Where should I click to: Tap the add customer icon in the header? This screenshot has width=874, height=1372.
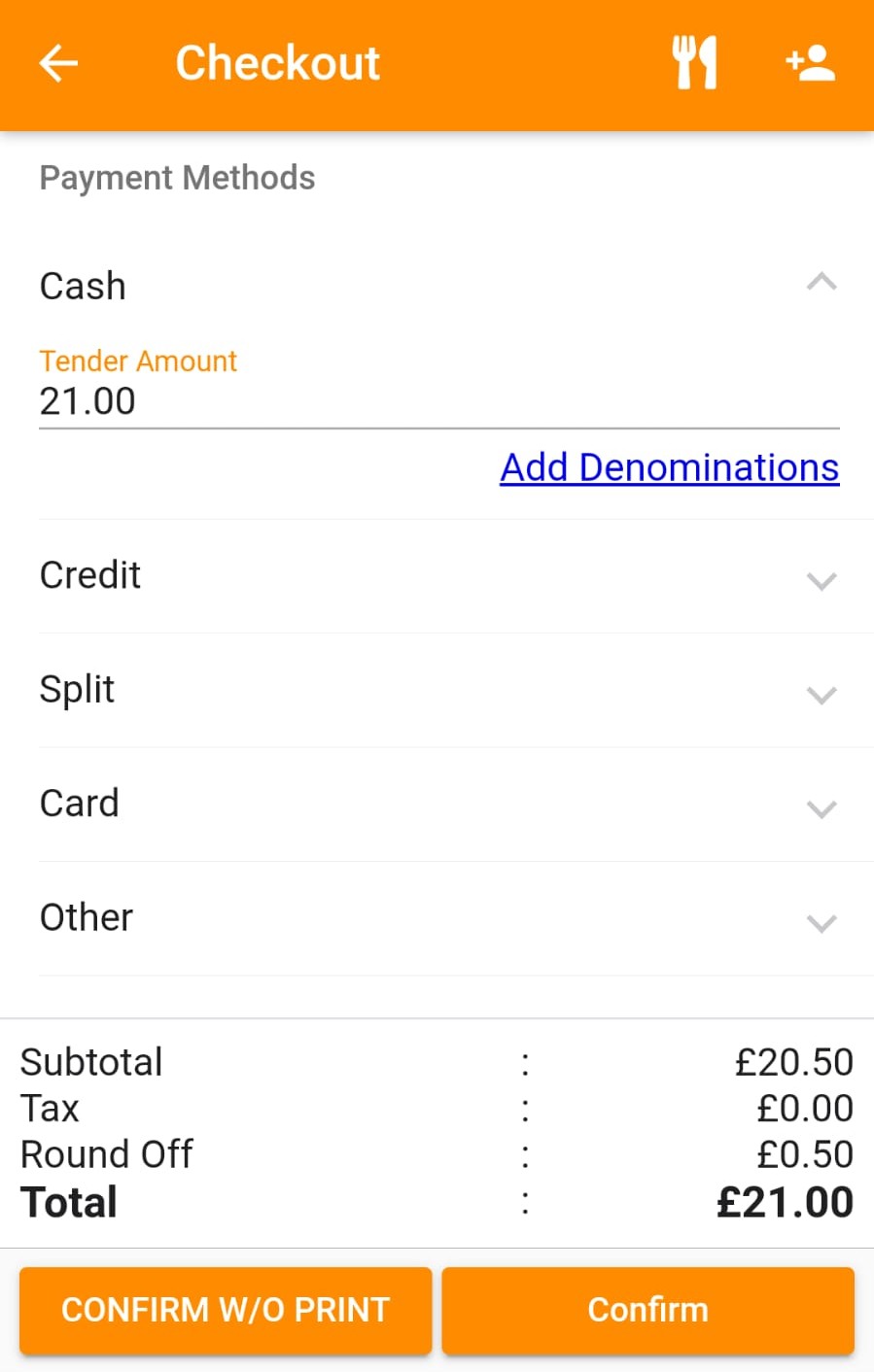pos(809,62)
